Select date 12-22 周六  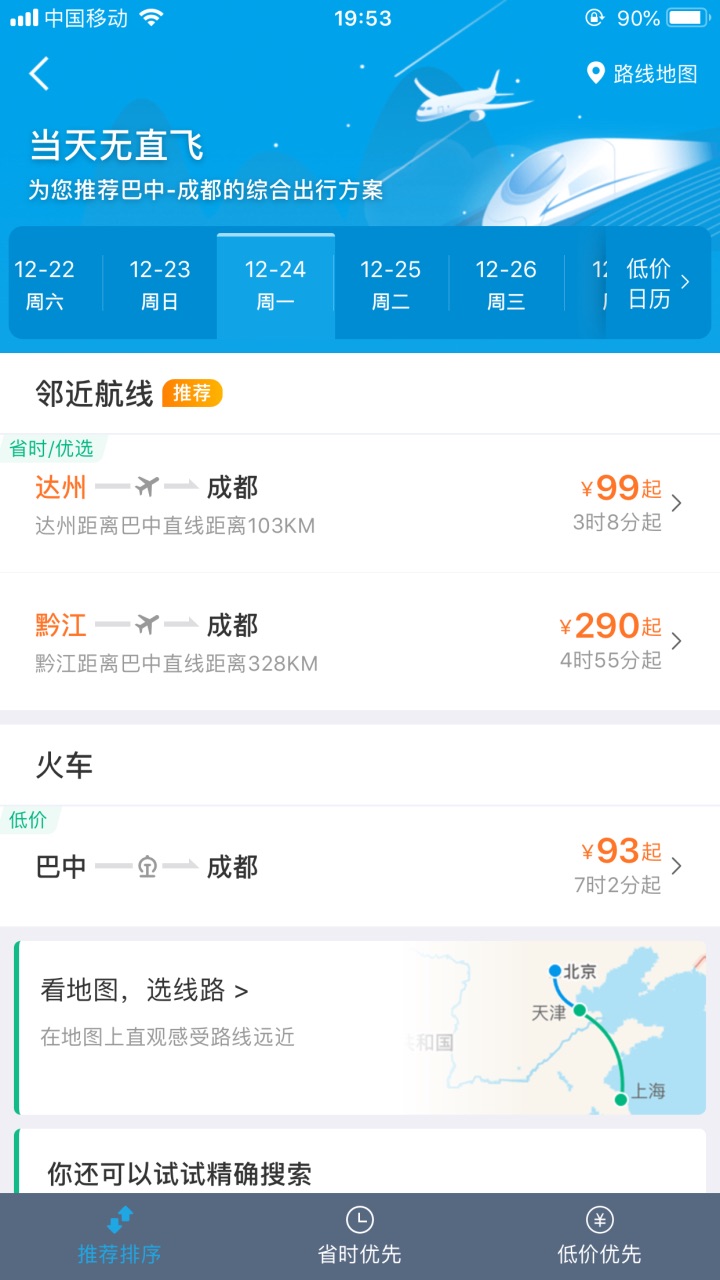point(44,285)
